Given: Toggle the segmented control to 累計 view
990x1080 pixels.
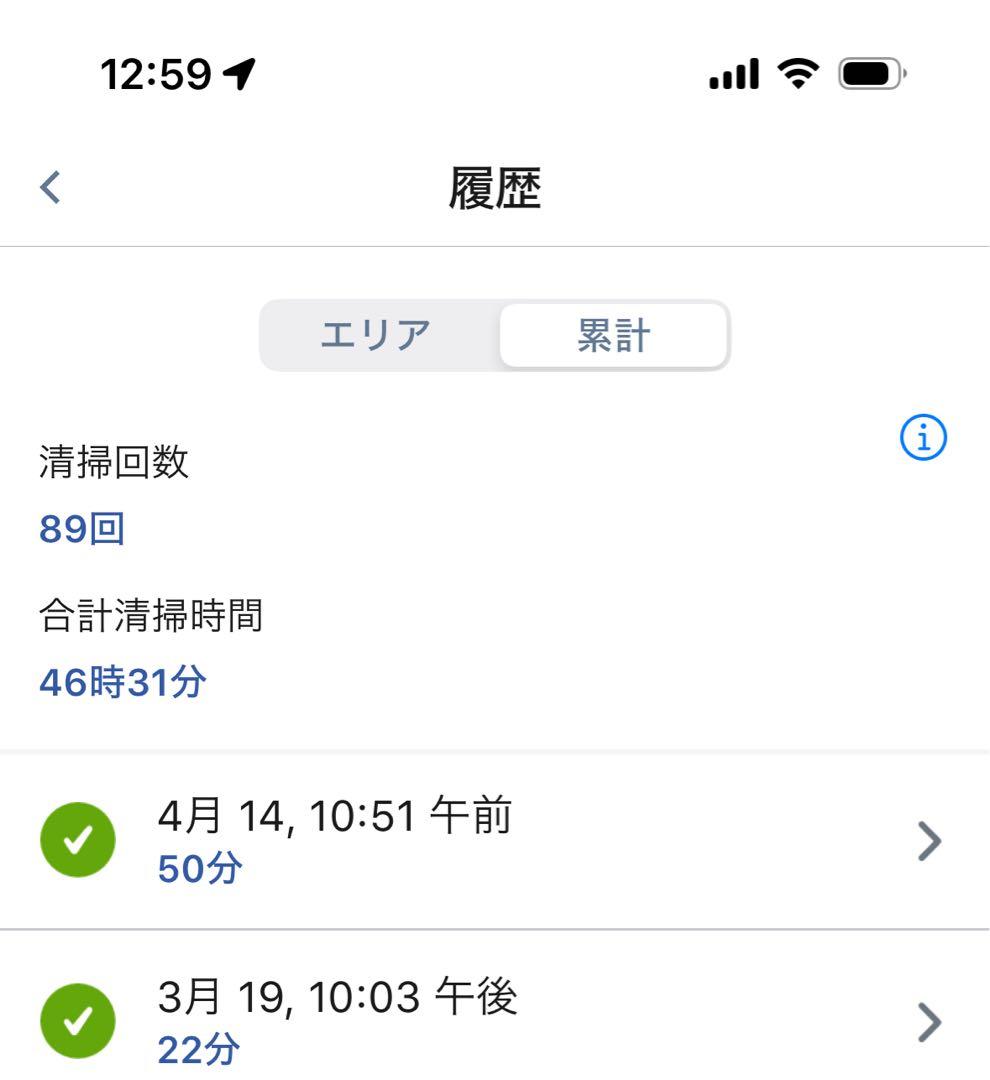Looking at the screenshot, I should click(x=612, y=336).
